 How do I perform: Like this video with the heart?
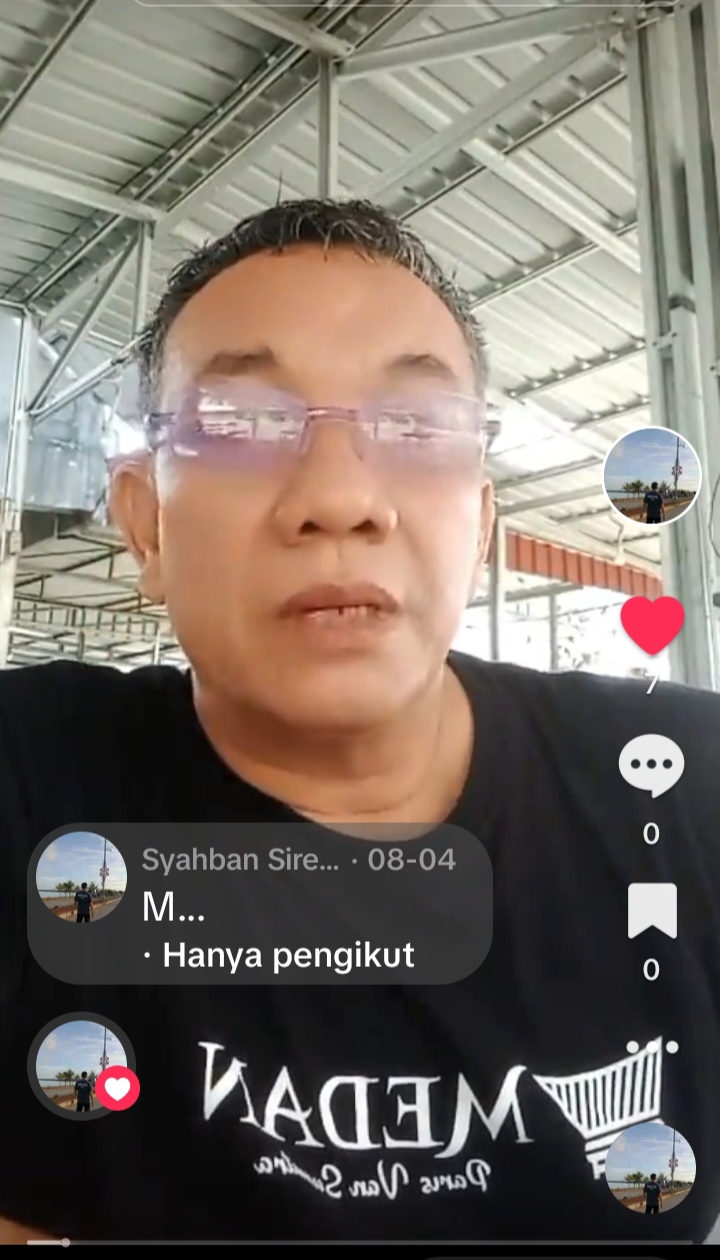(652, 625)
